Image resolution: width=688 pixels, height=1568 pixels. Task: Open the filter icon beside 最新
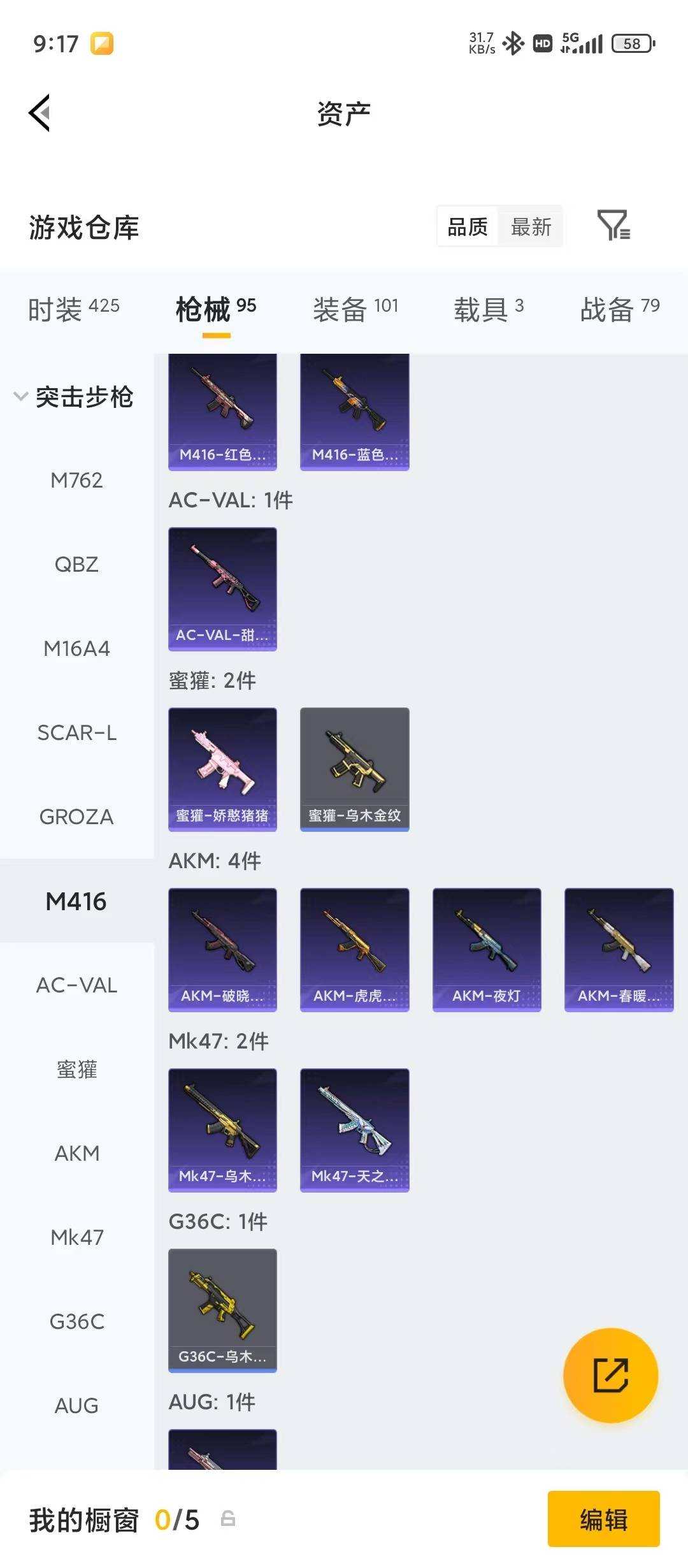pos(614,226)
